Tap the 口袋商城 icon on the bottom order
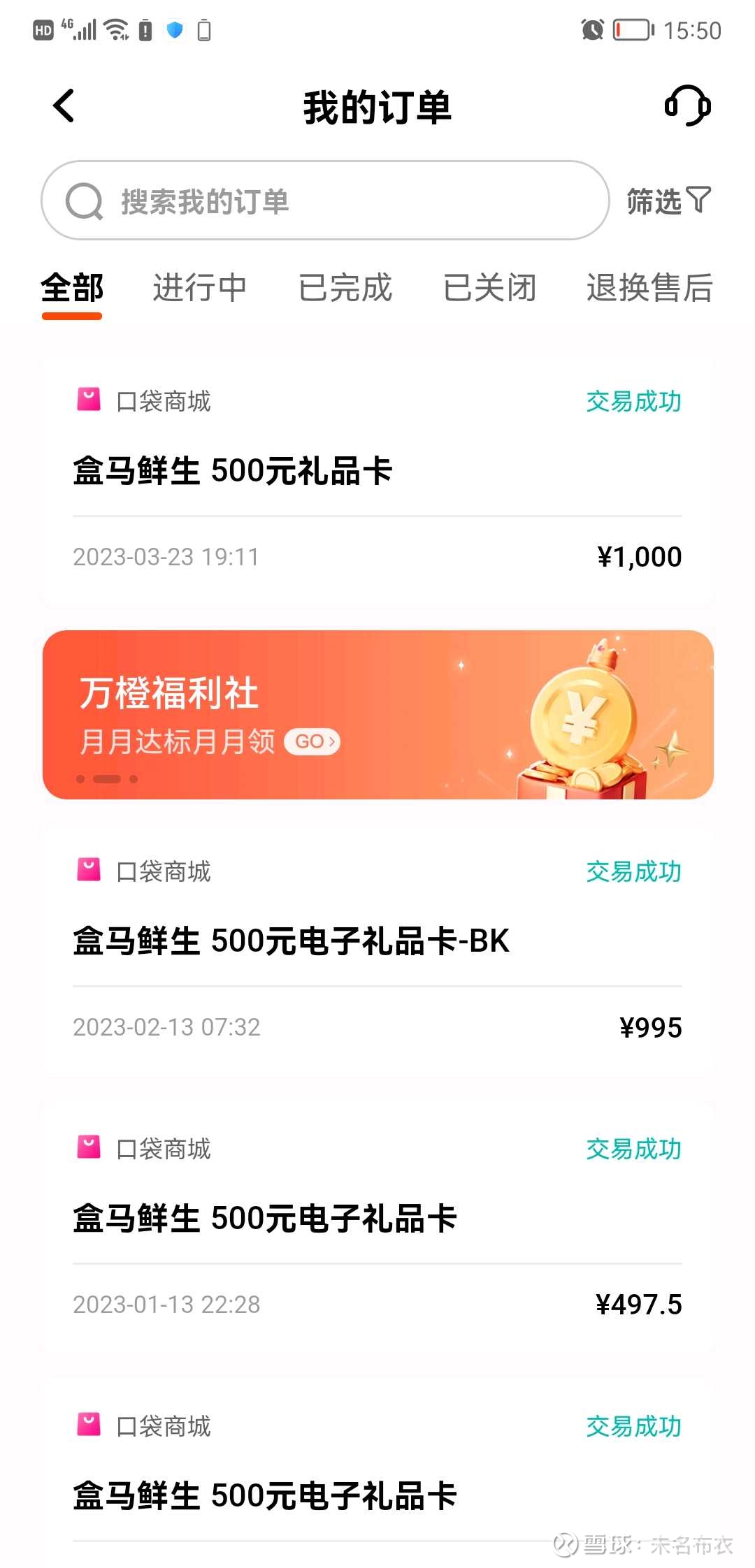Viewport: 755px width, 1568px height. pos(88,1425)
